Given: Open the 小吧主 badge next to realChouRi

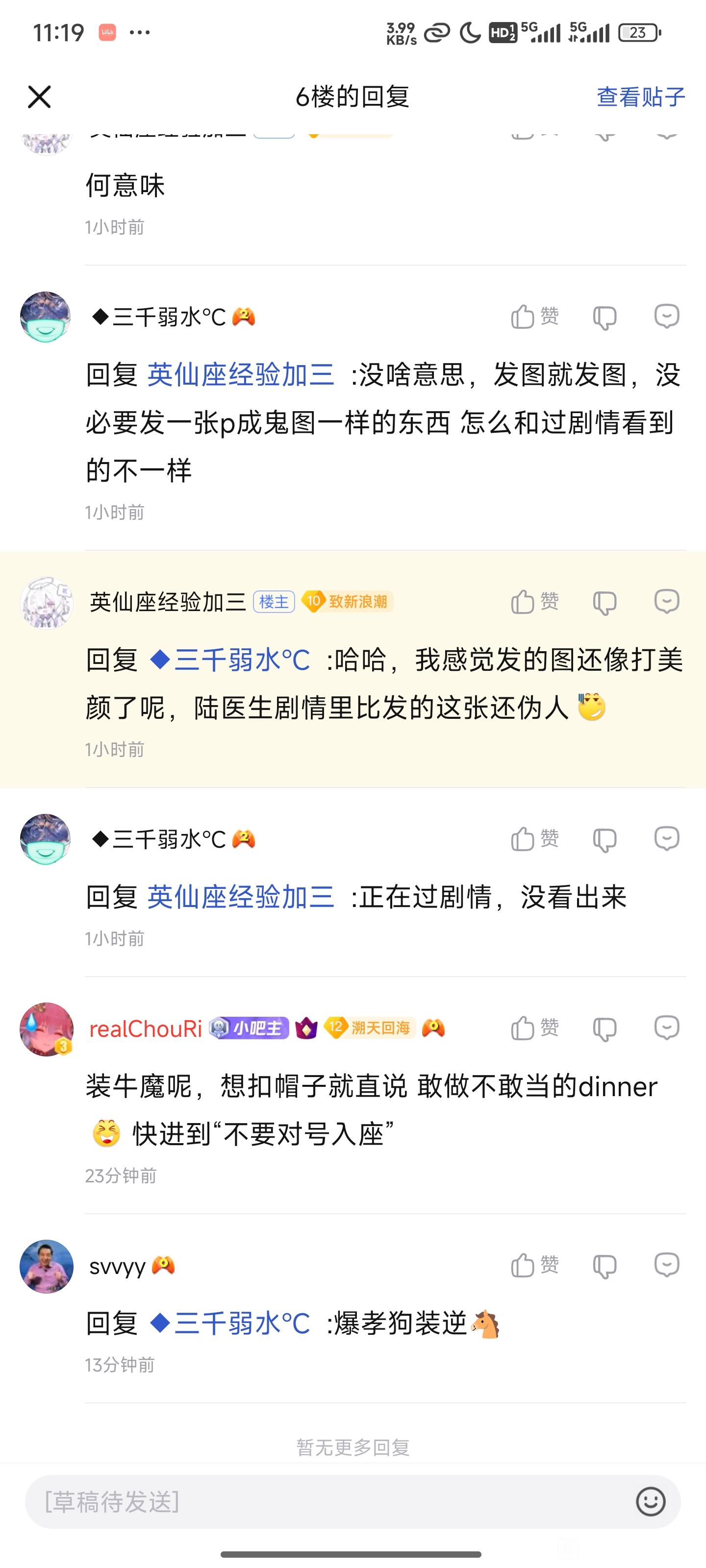Looking at the screenshot, I should tap(249, 1028).
